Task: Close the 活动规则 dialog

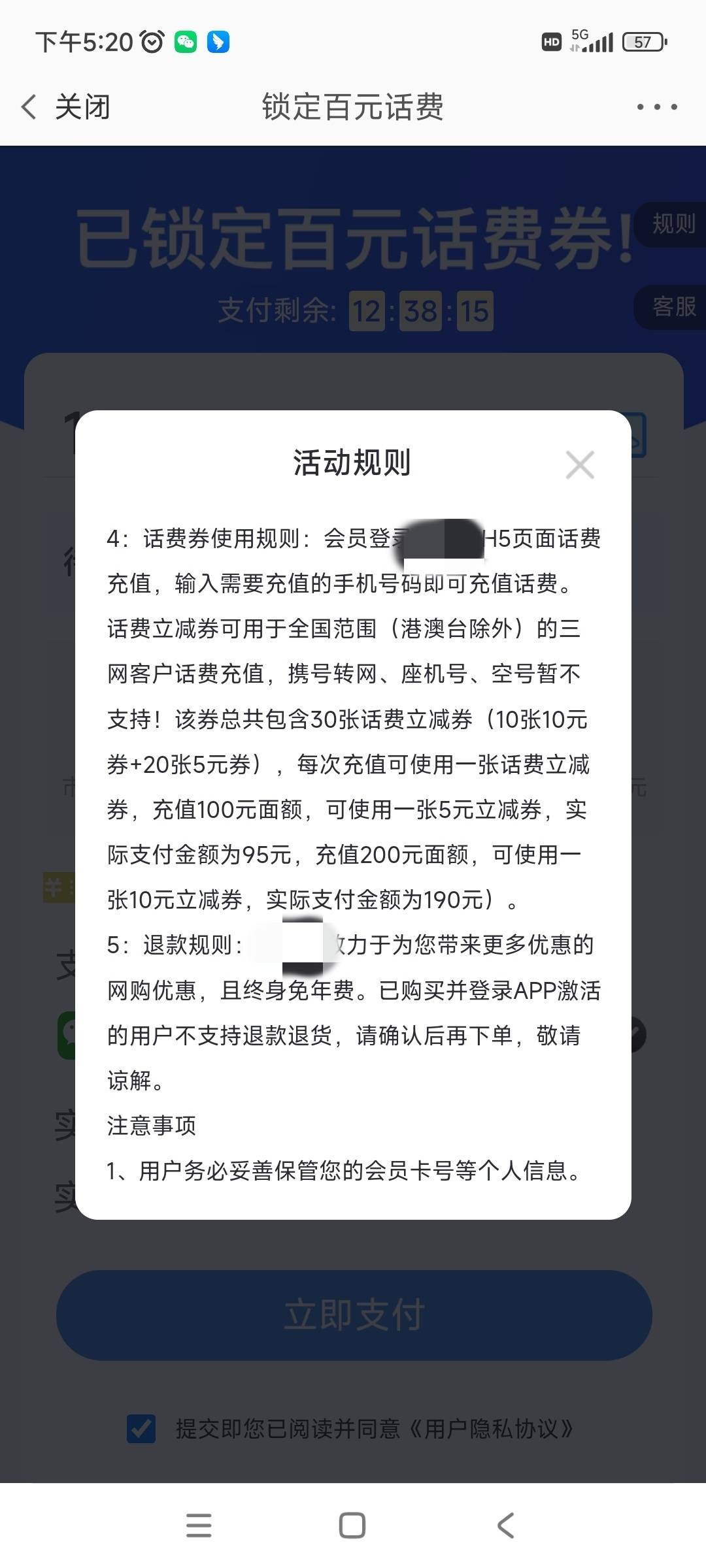Action: 580,465
